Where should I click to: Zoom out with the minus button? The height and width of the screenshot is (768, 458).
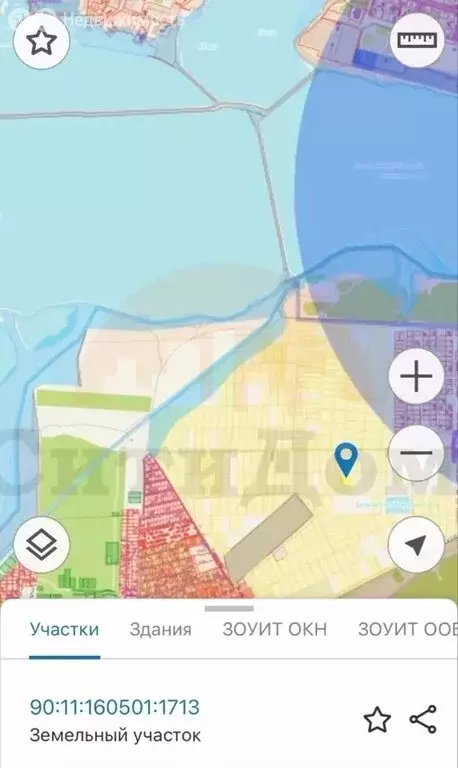coord(416,453)
